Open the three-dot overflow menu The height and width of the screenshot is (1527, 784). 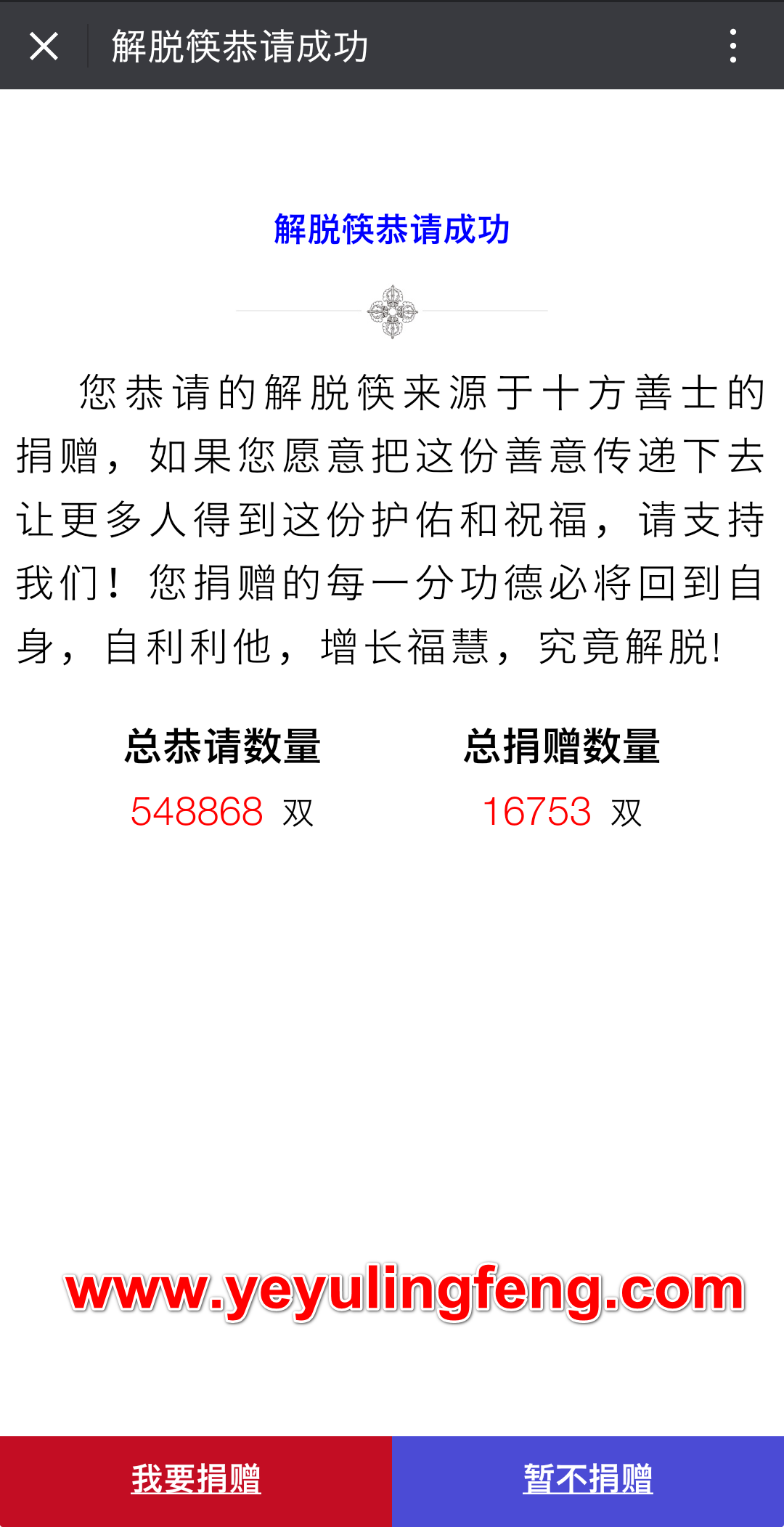point(733,46)
